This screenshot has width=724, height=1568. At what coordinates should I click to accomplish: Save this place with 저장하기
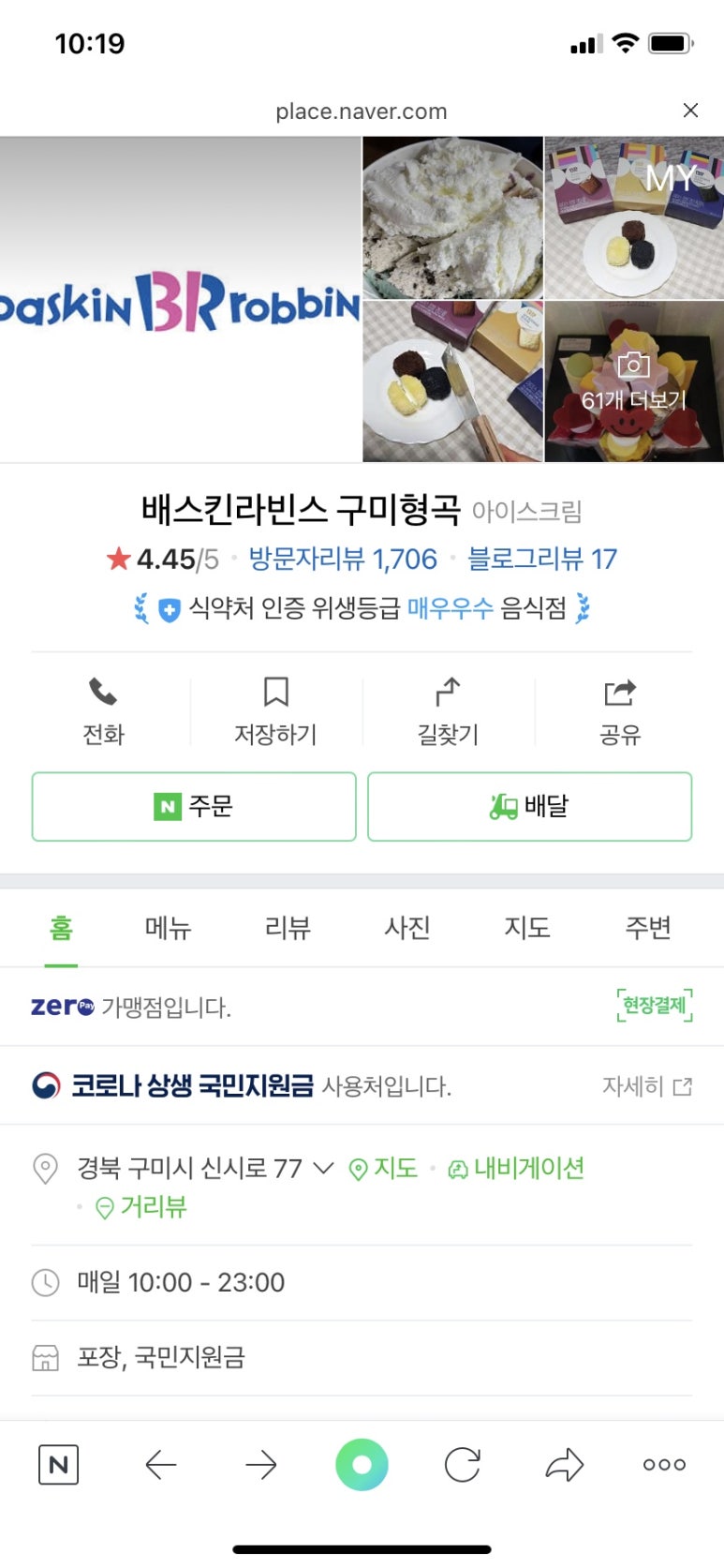tap(275, 710)
